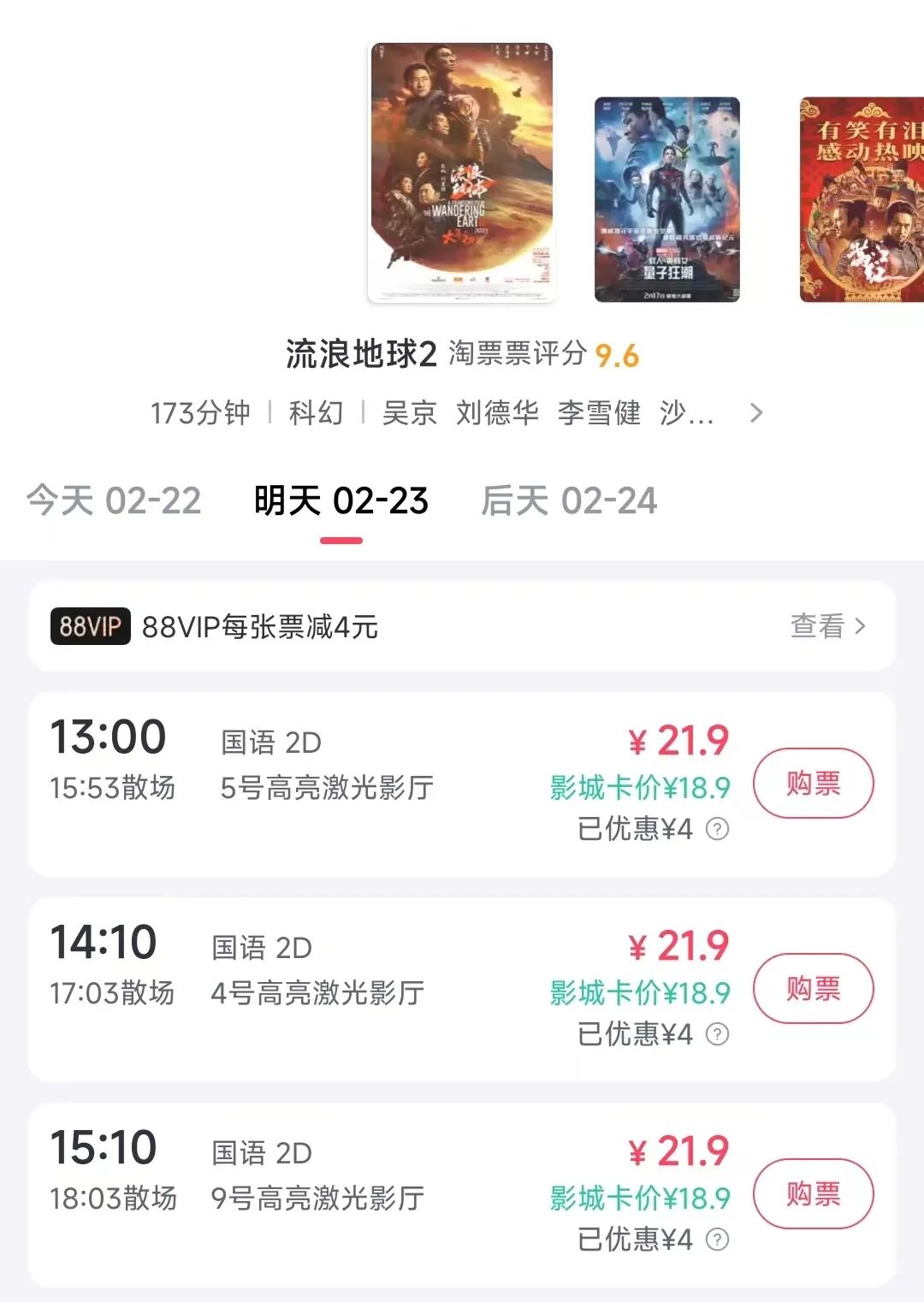924x1302 pixels.
Task: Open discount info icon for 14:10 showing
Action: click(718, 1034)
